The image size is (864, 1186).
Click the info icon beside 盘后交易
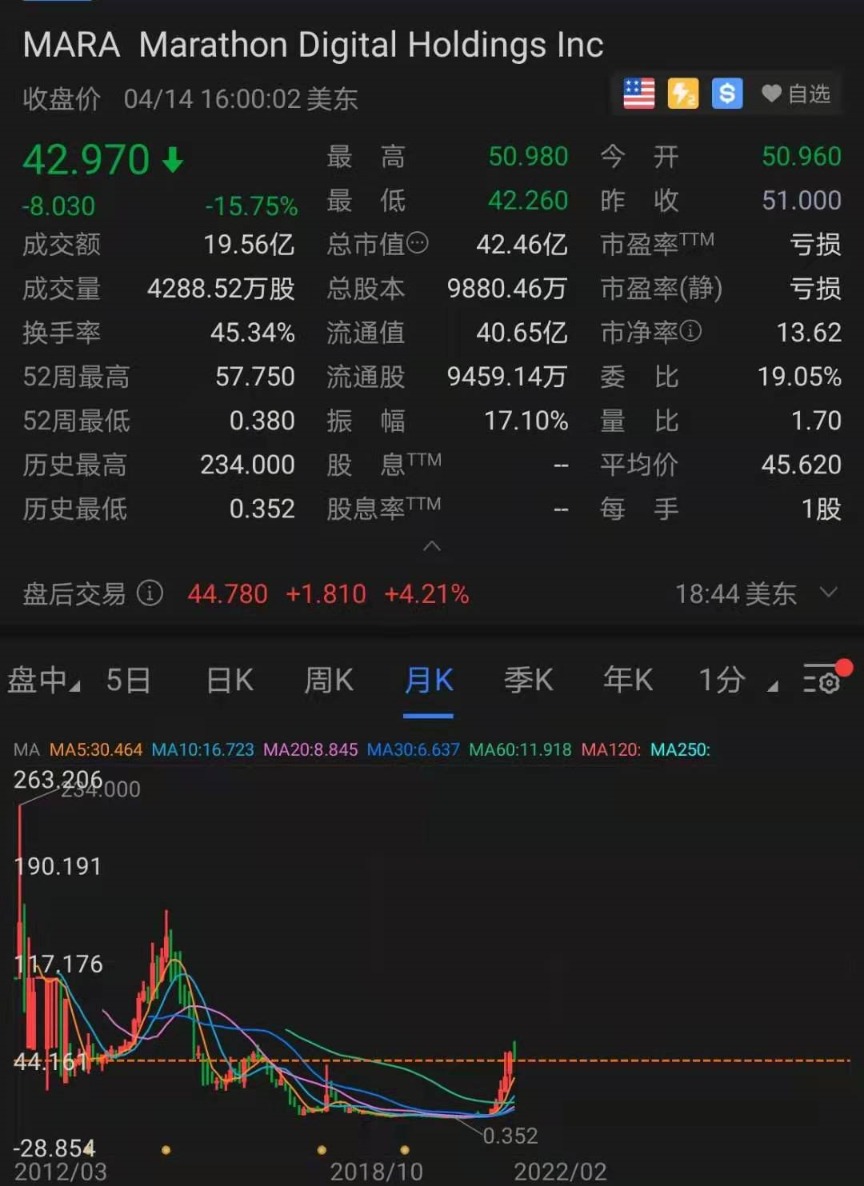click(148, 594)
